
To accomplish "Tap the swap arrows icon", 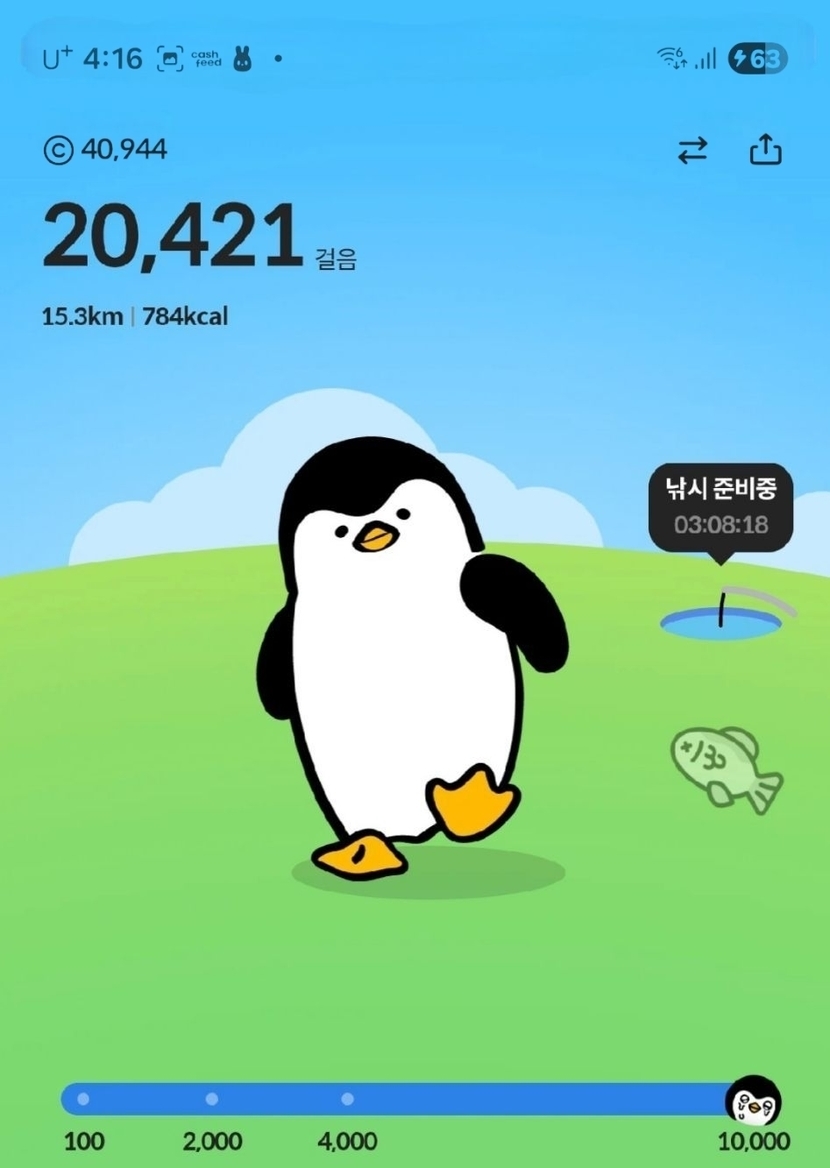I will pos(692,151).
